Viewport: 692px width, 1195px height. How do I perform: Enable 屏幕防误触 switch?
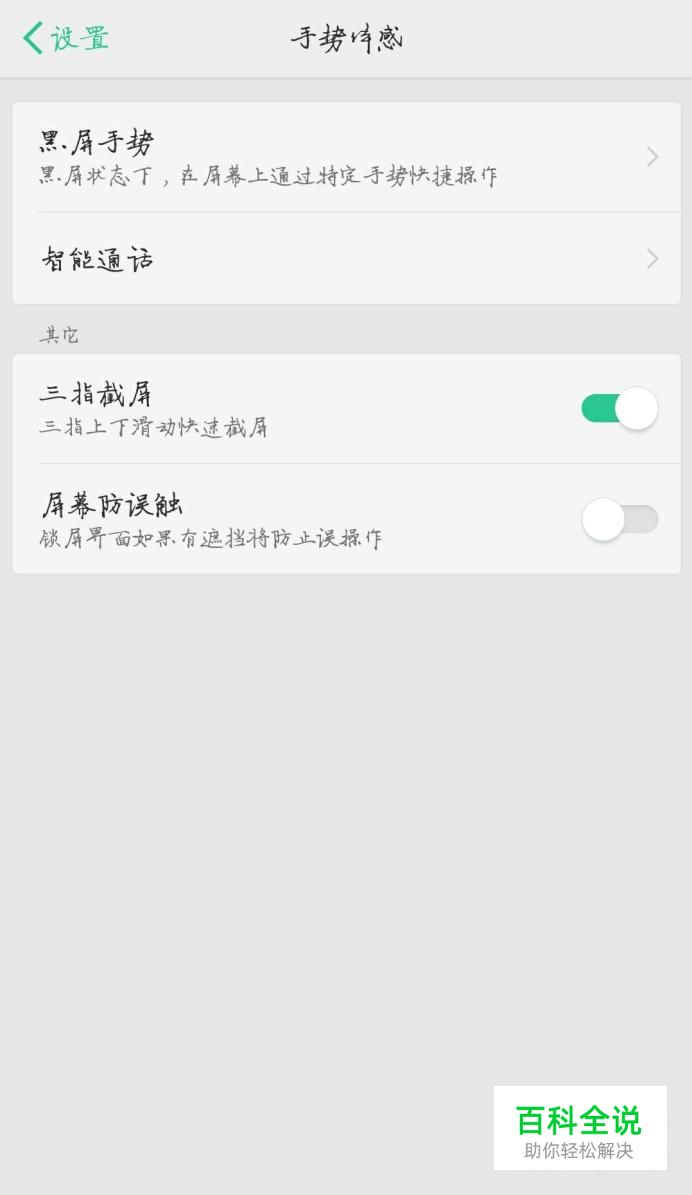click(x=619, y=520)
